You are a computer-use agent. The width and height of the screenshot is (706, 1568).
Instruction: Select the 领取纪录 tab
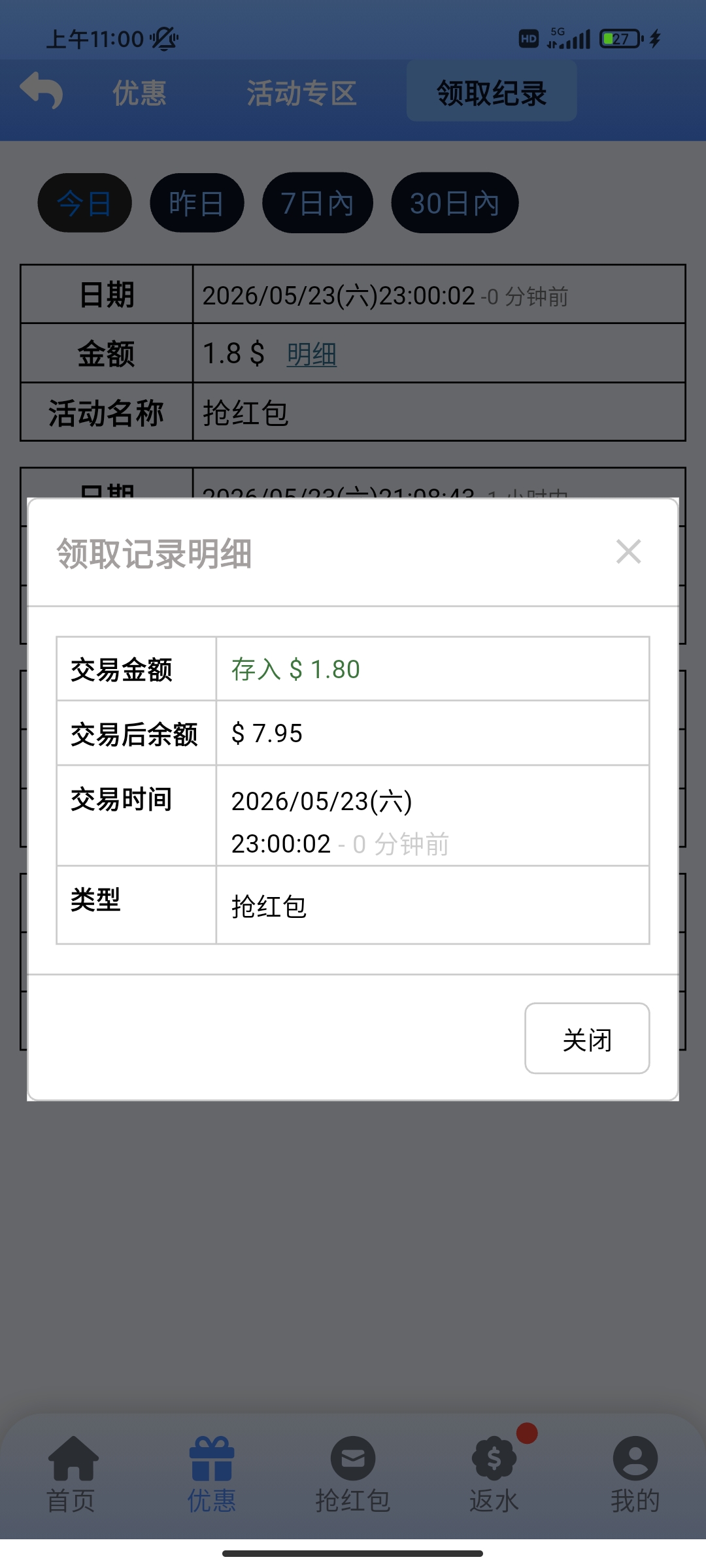coord(492,91)
